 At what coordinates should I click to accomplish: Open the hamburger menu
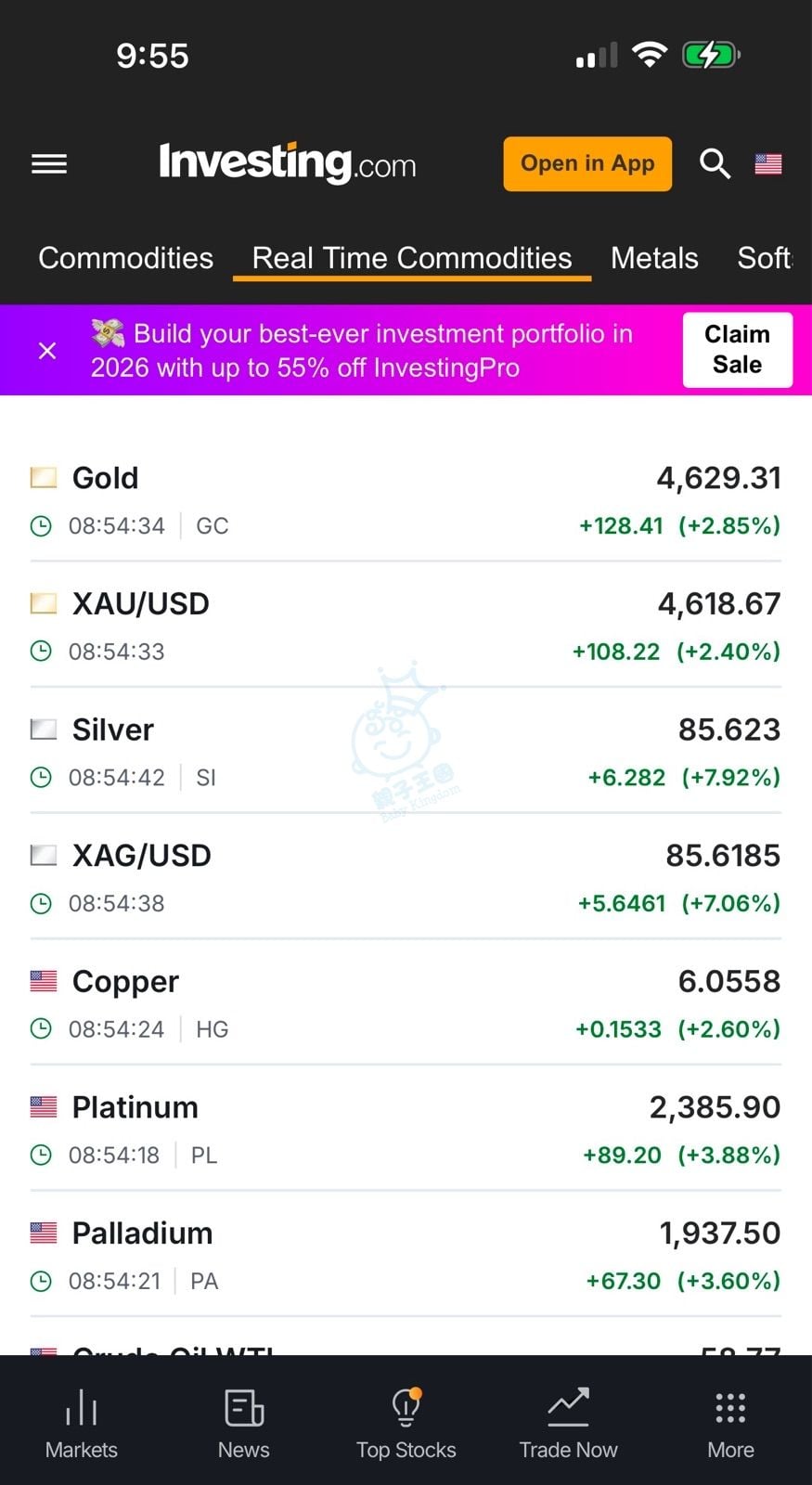pyautogui.click(x=49, y=164)
